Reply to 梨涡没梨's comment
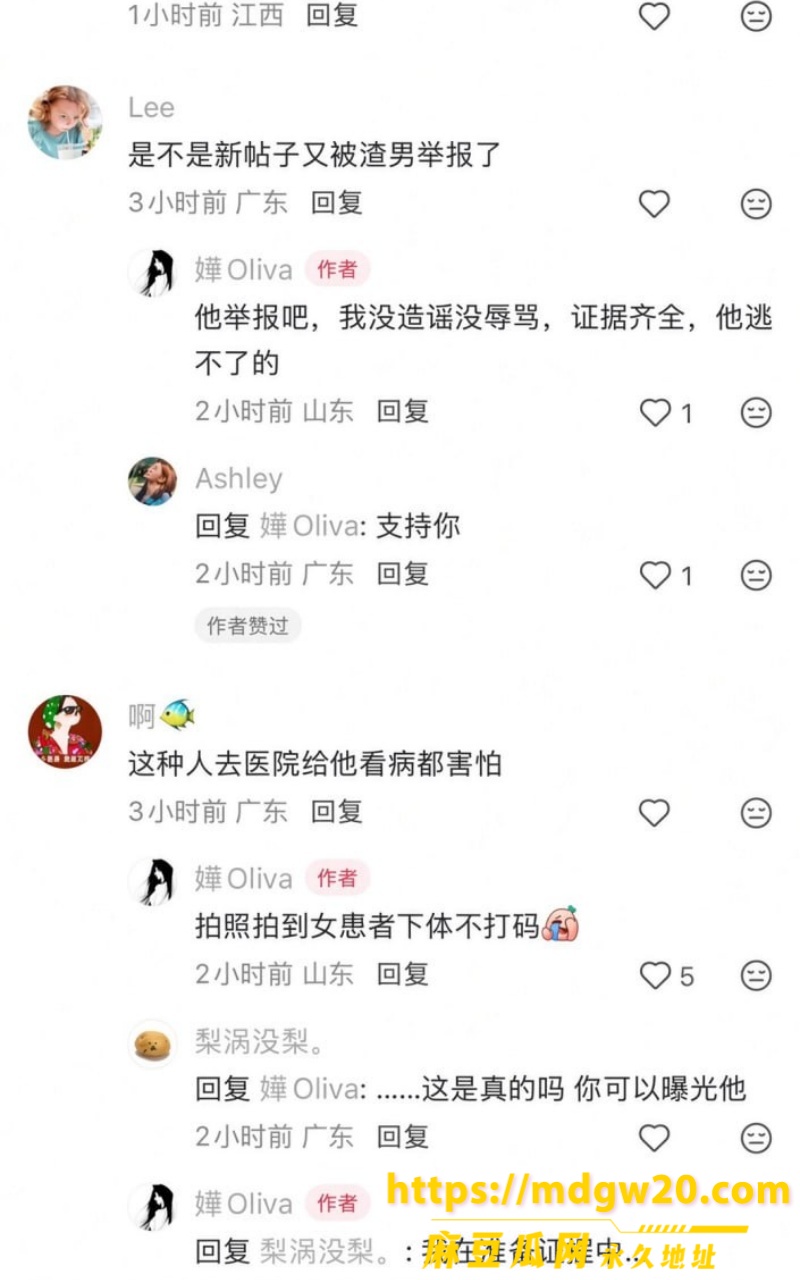Viewport: 800px width, 1280px height. click(402, 1137)
